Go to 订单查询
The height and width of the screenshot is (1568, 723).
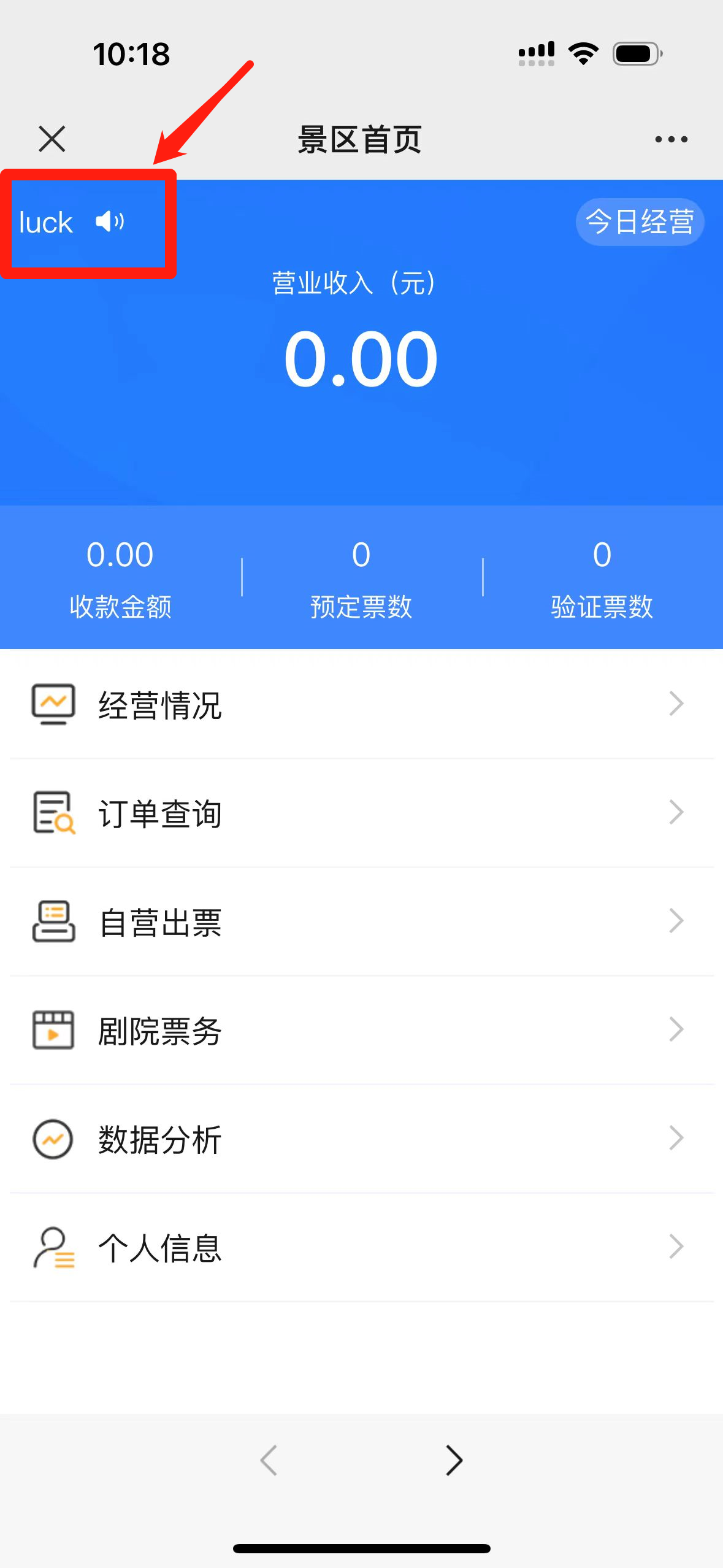[361, 813]
